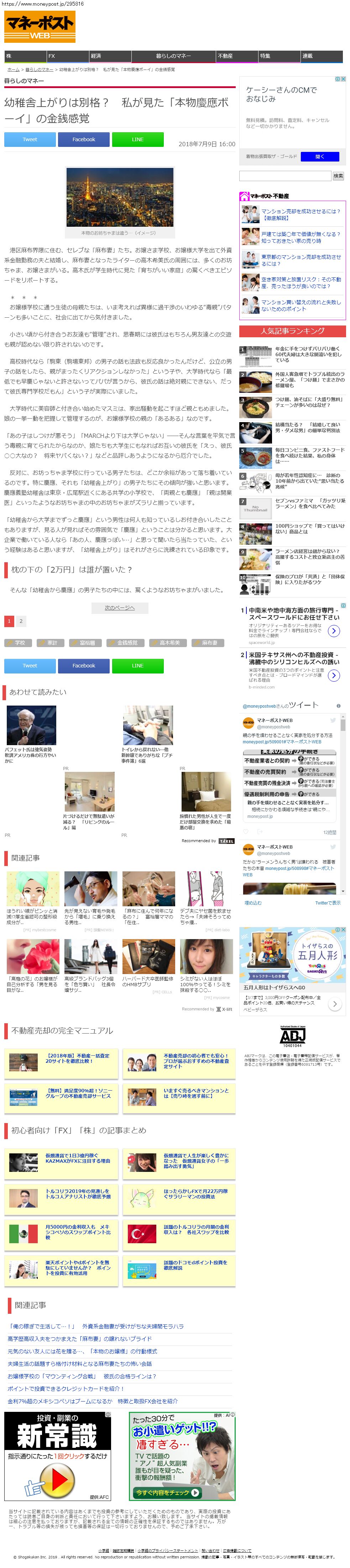Tap the 検索 search button

coord(339,176)
